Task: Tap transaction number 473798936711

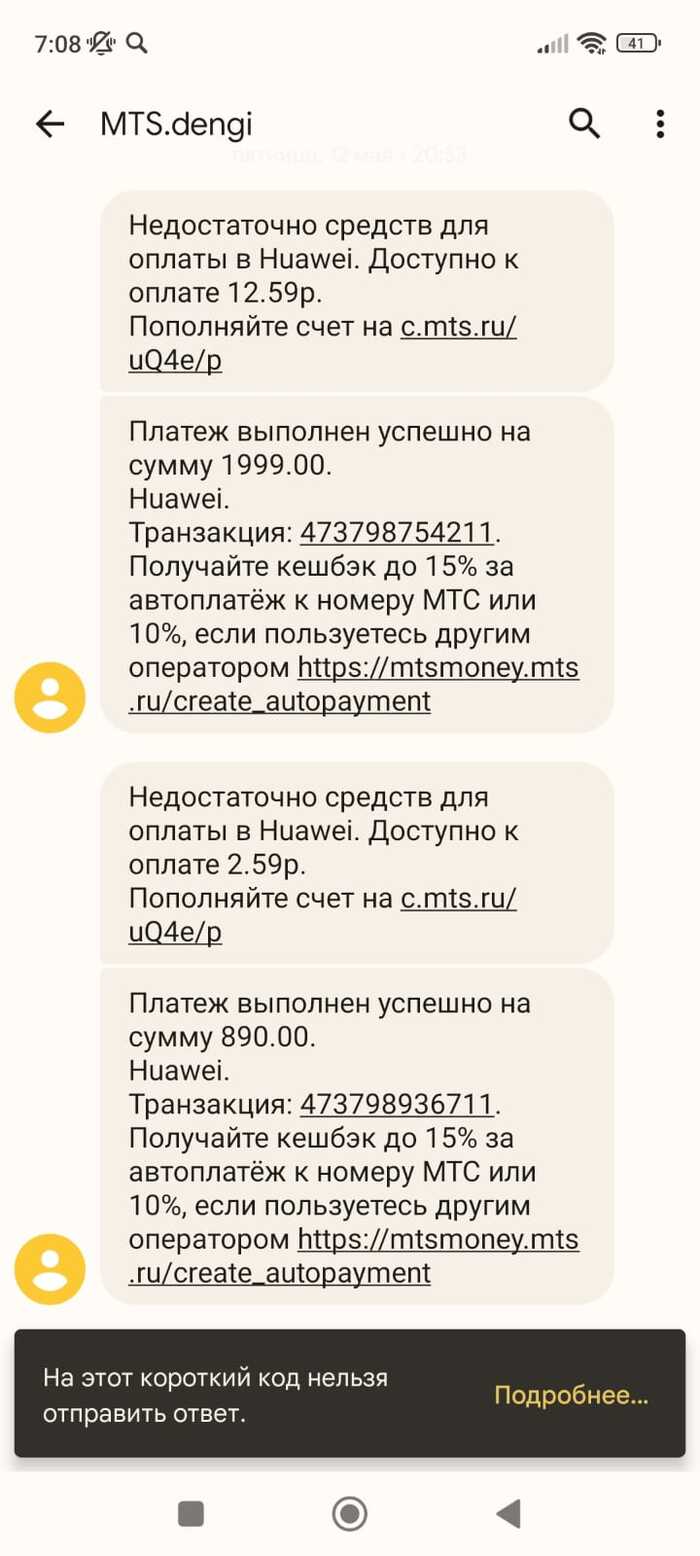Action: (397, 1104)
